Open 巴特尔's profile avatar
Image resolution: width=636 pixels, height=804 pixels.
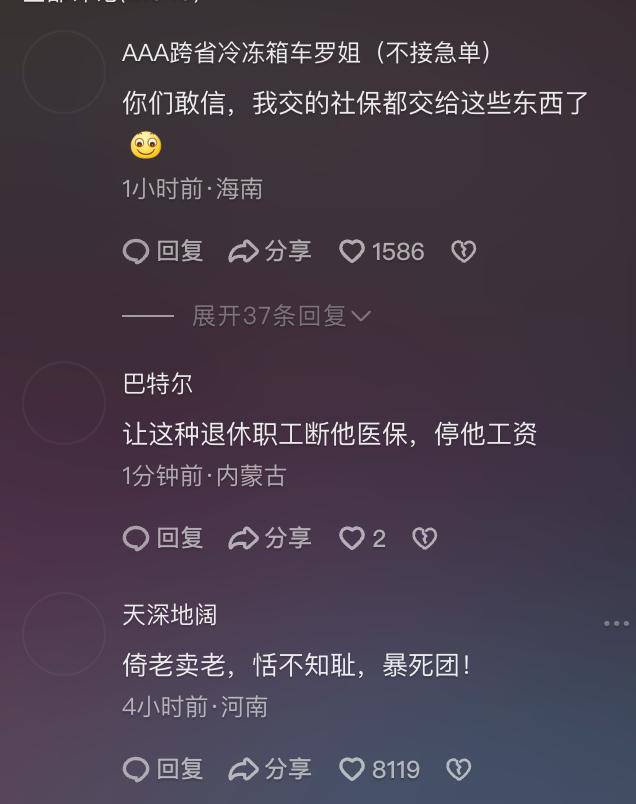coord(64,402)
